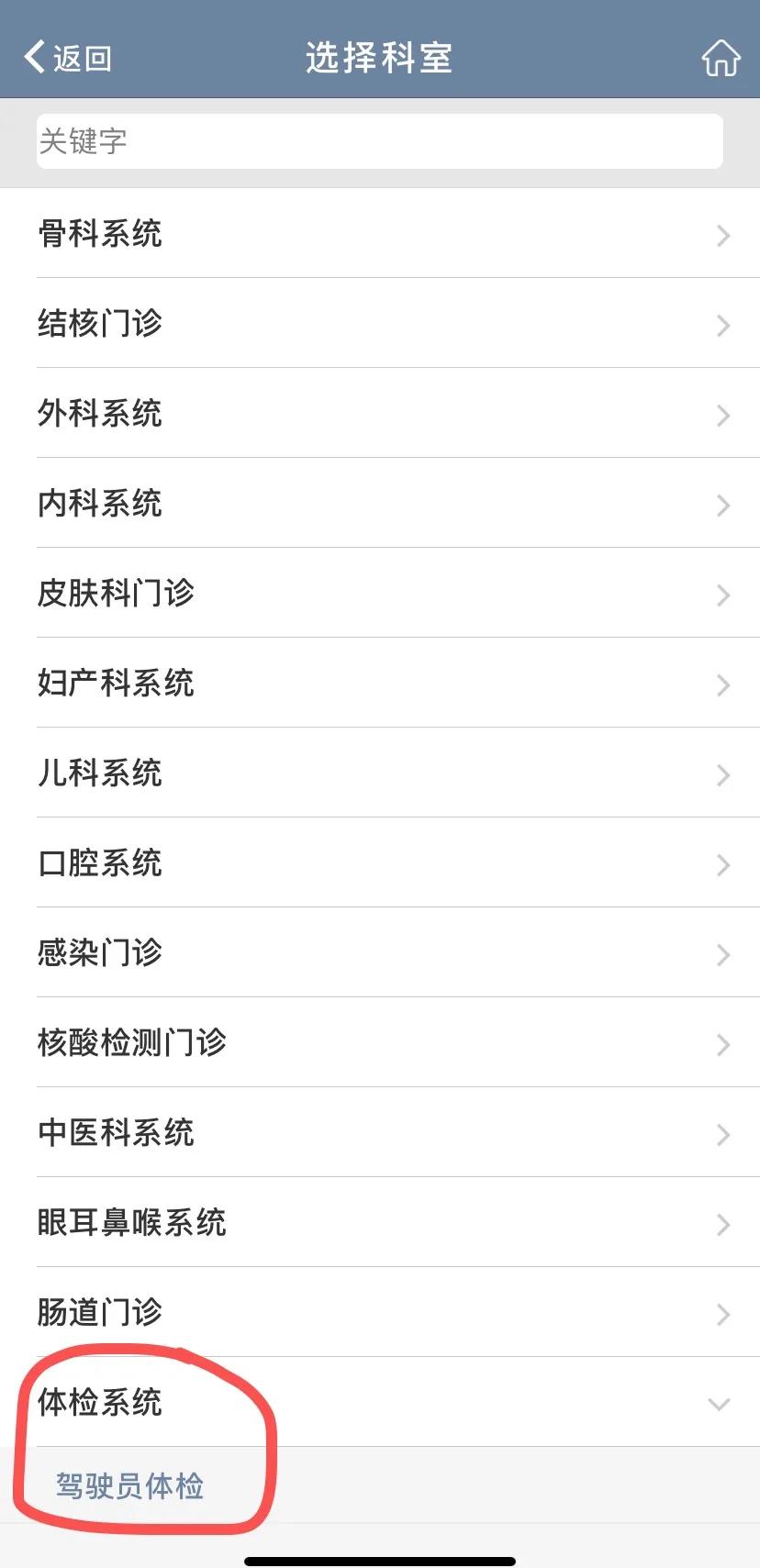Tap the 关键字 search input field

[380, 140]
